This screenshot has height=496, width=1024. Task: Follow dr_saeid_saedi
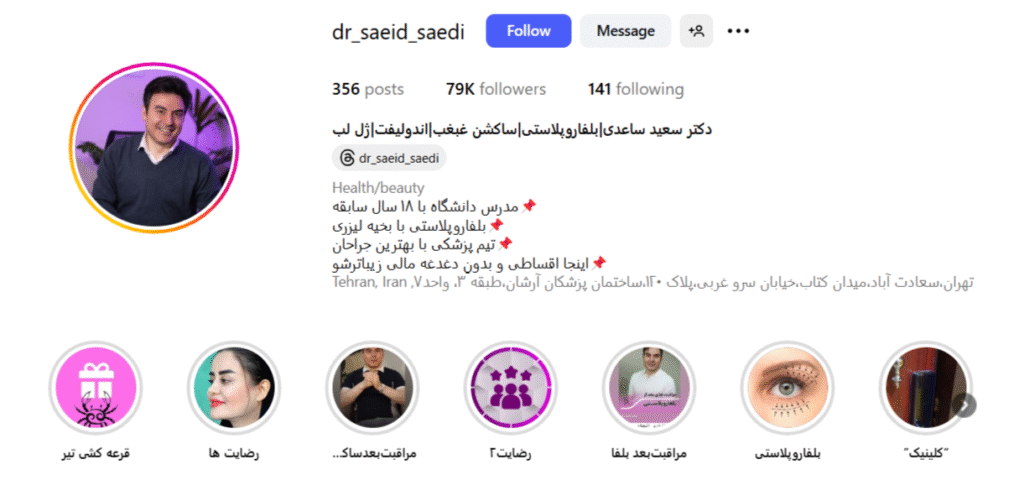coord(528,31)
